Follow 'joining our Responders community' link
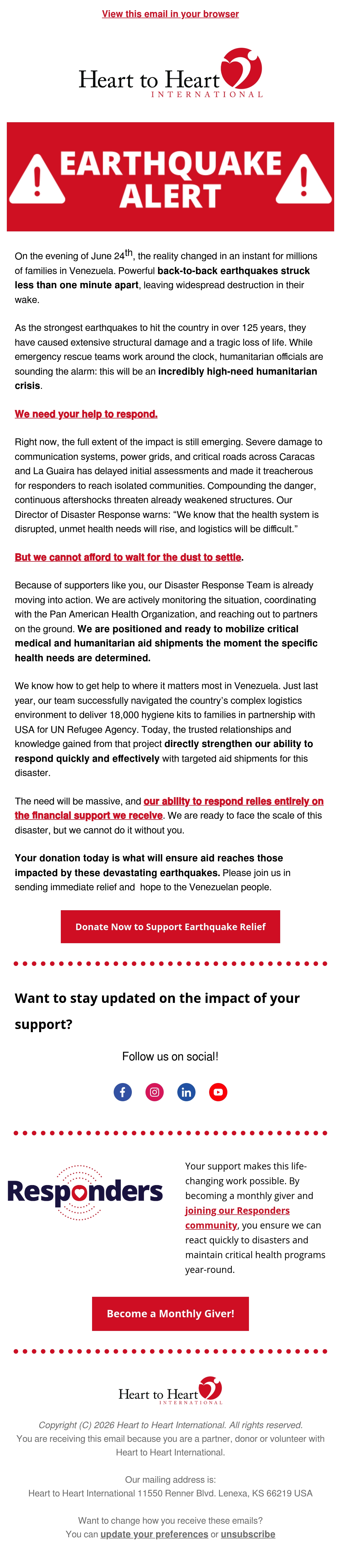The height and width of the screenshot is (1568, 341). coord(237,1218)
